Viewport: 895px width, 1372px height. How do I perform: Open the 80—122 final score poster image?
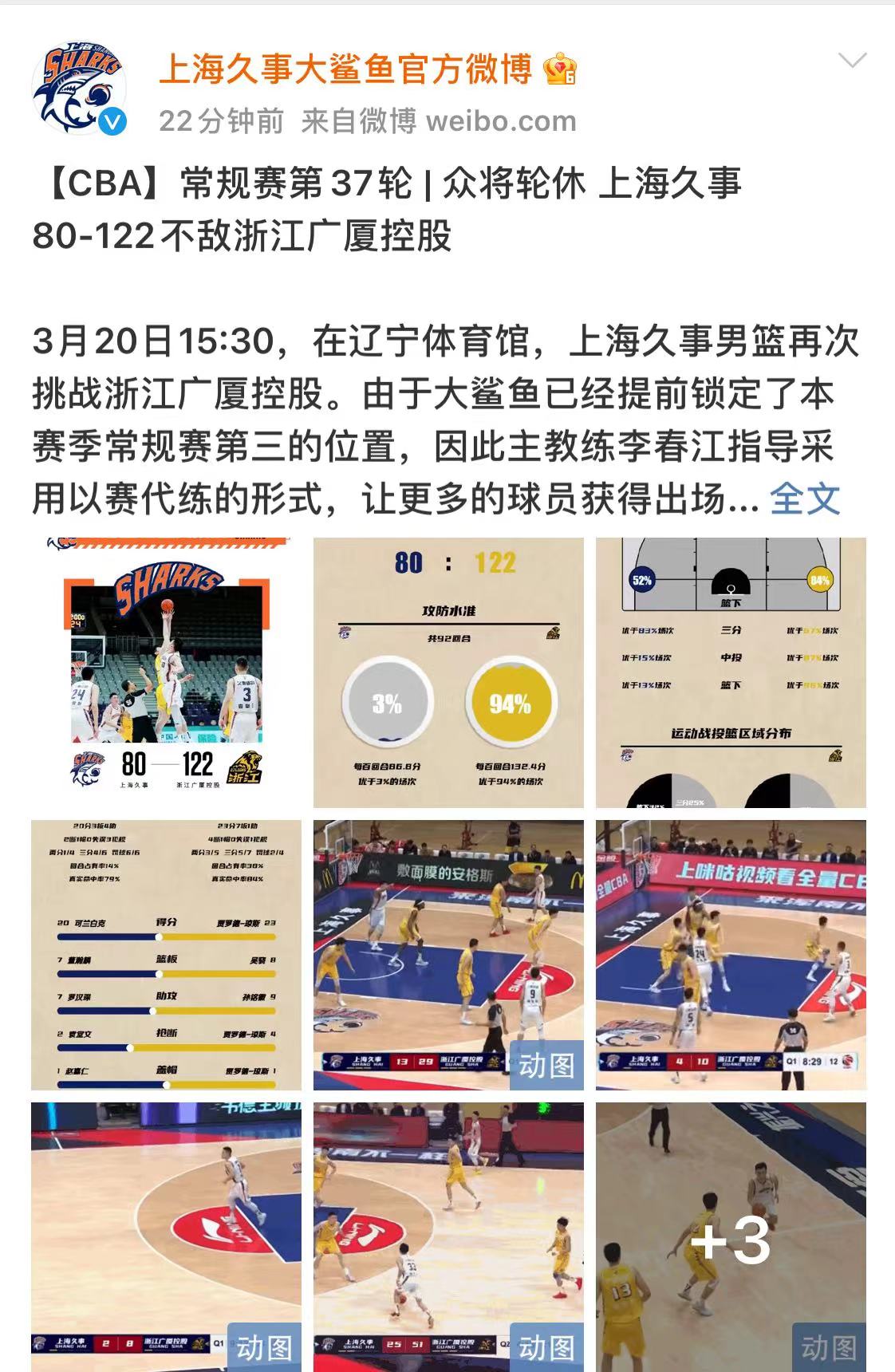point(166,672)
